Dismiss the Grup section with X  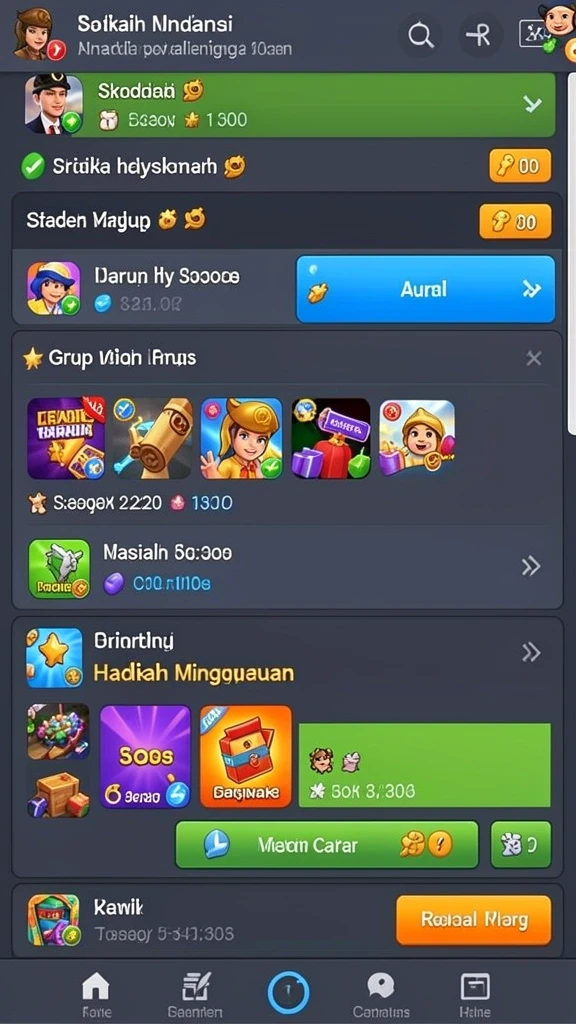pyautogui.click(x=534, y=358)
